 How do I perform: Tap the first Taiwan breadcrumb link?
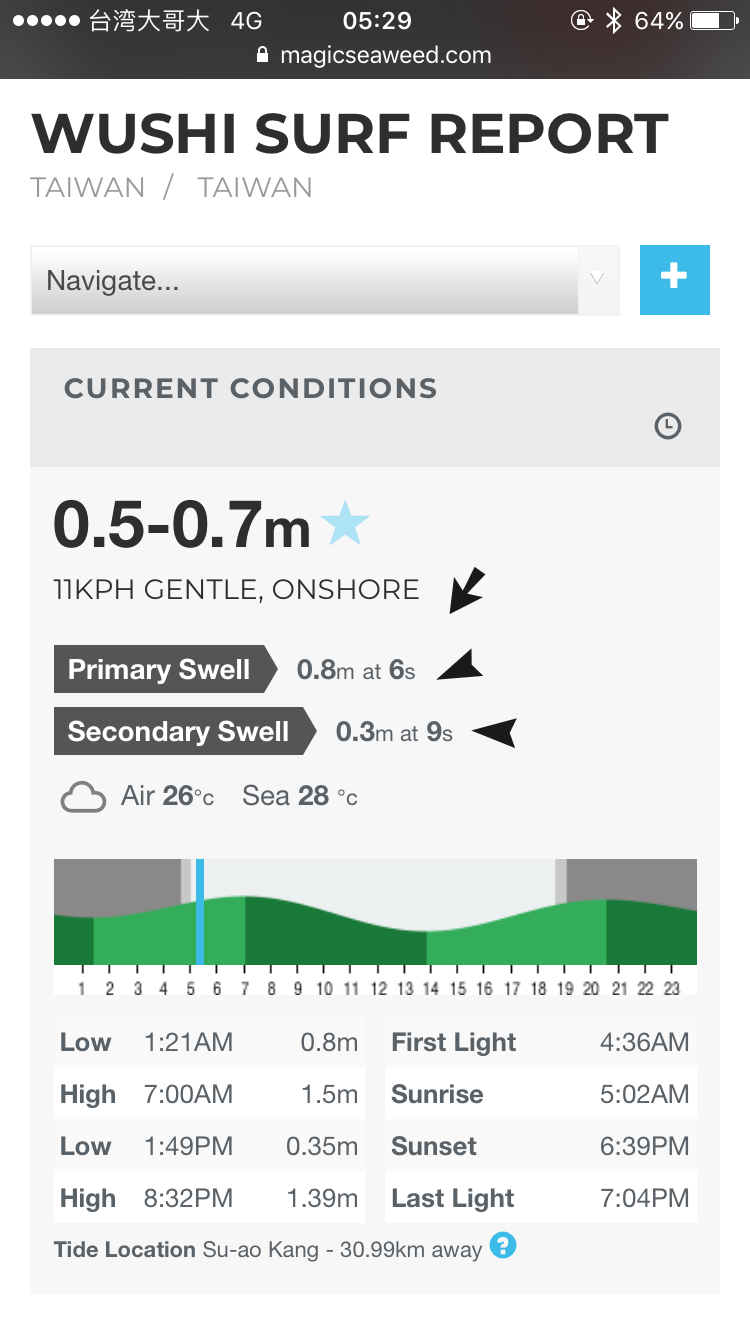click(x=88, y=188)
